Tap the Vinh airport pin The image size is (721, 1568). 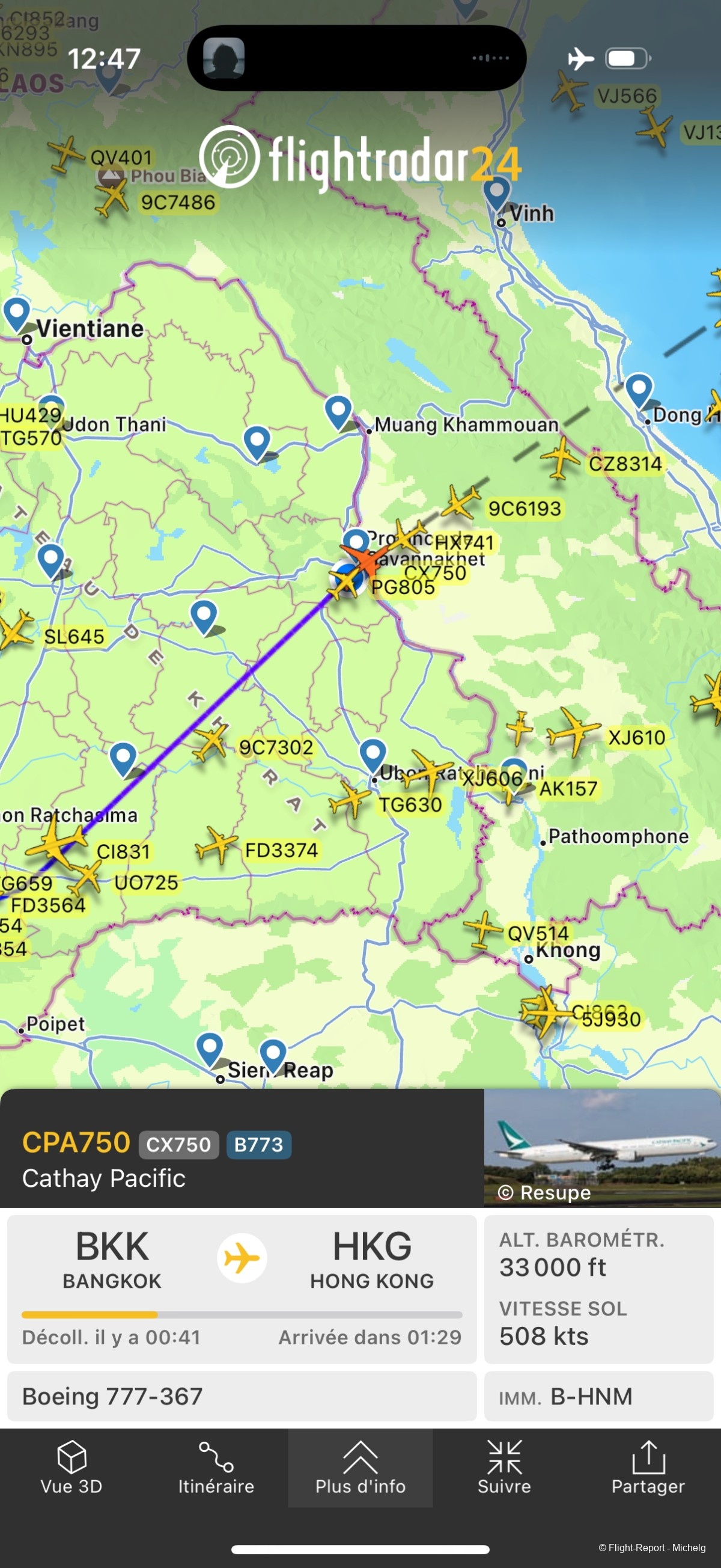[x=496, y=192]
